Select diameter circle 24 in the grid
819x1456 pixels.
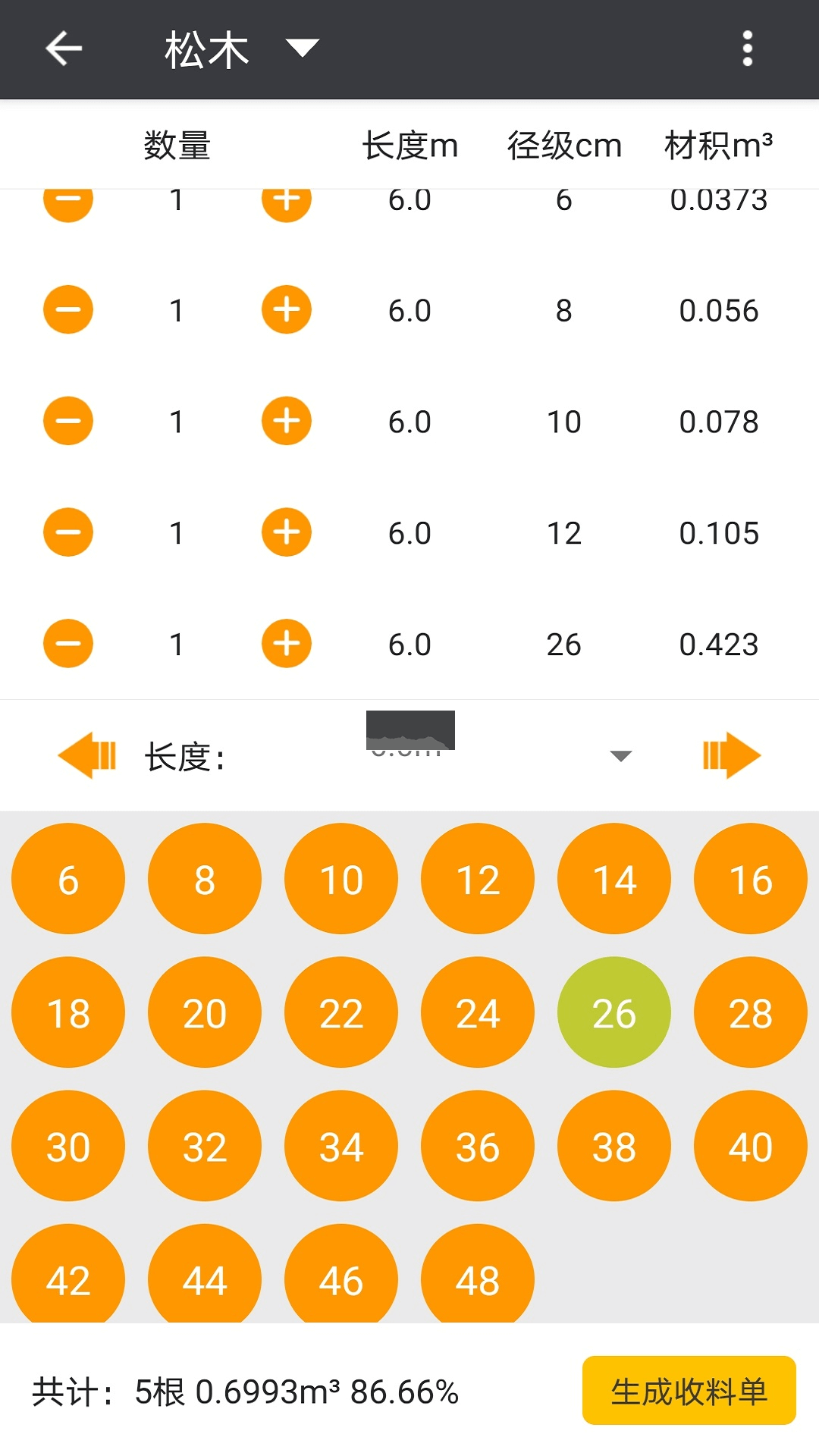click(477, 1012)
